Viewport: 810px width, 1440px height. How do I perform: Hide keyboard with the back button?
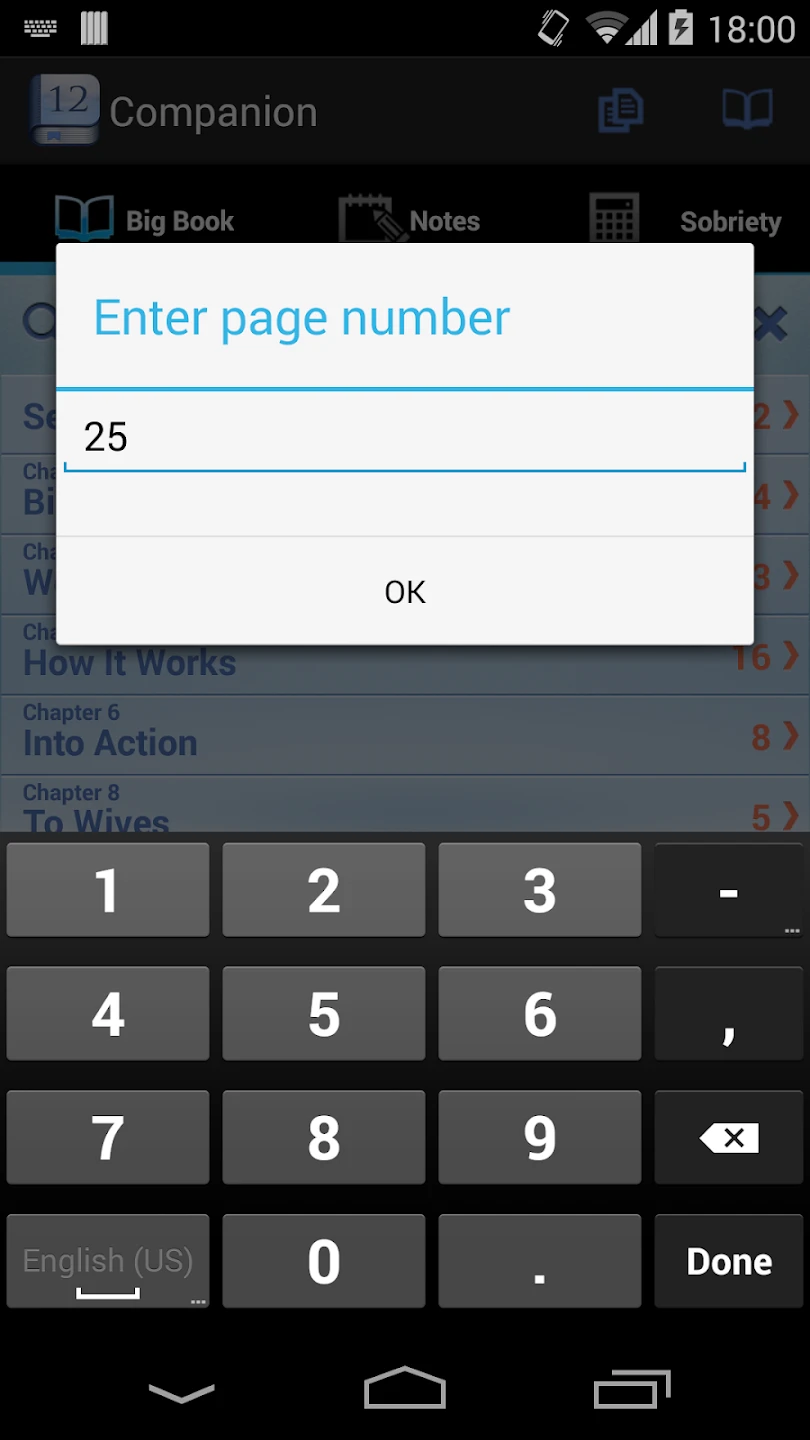[x=181, y=1391]
